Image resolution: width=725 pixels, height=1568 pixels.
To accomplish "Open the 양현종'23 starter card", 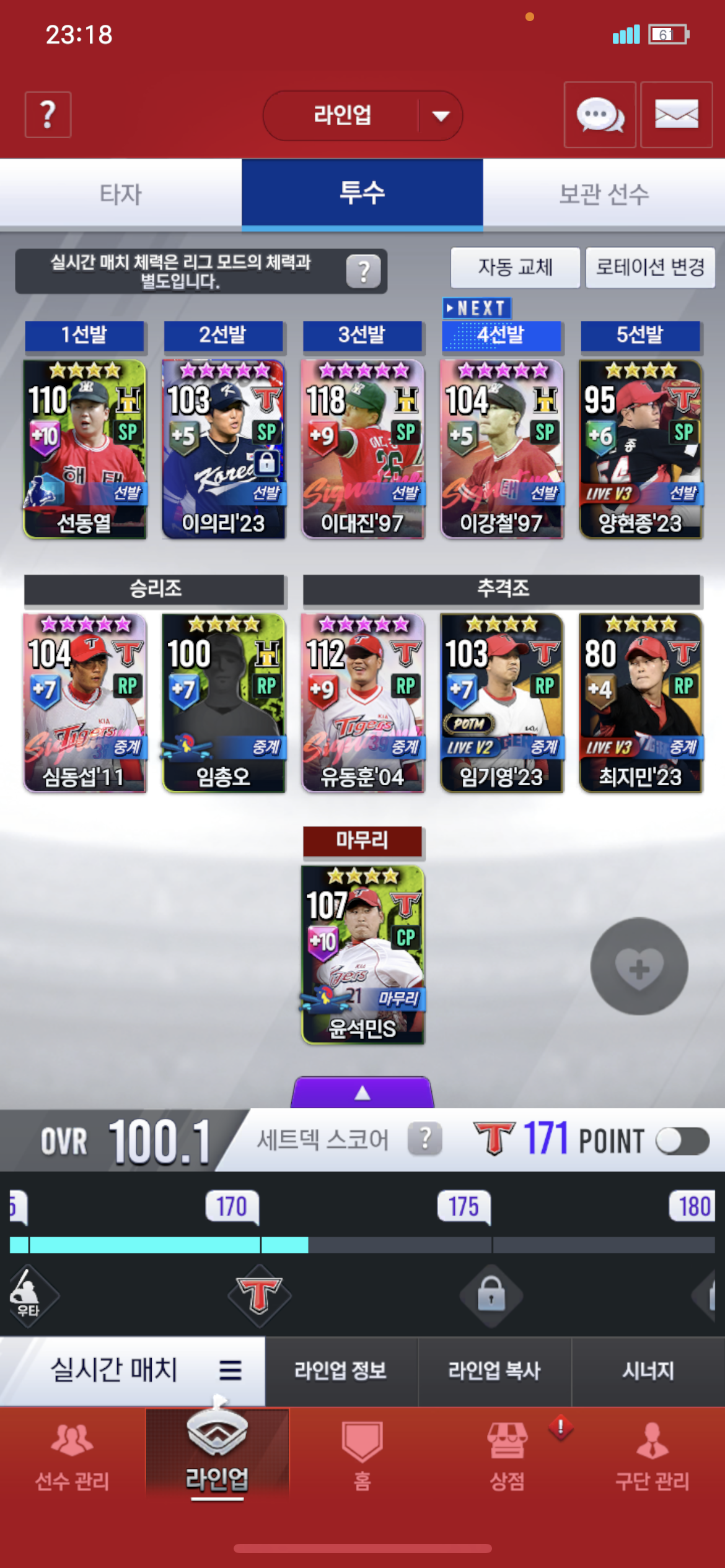I will tap(641, 449).
